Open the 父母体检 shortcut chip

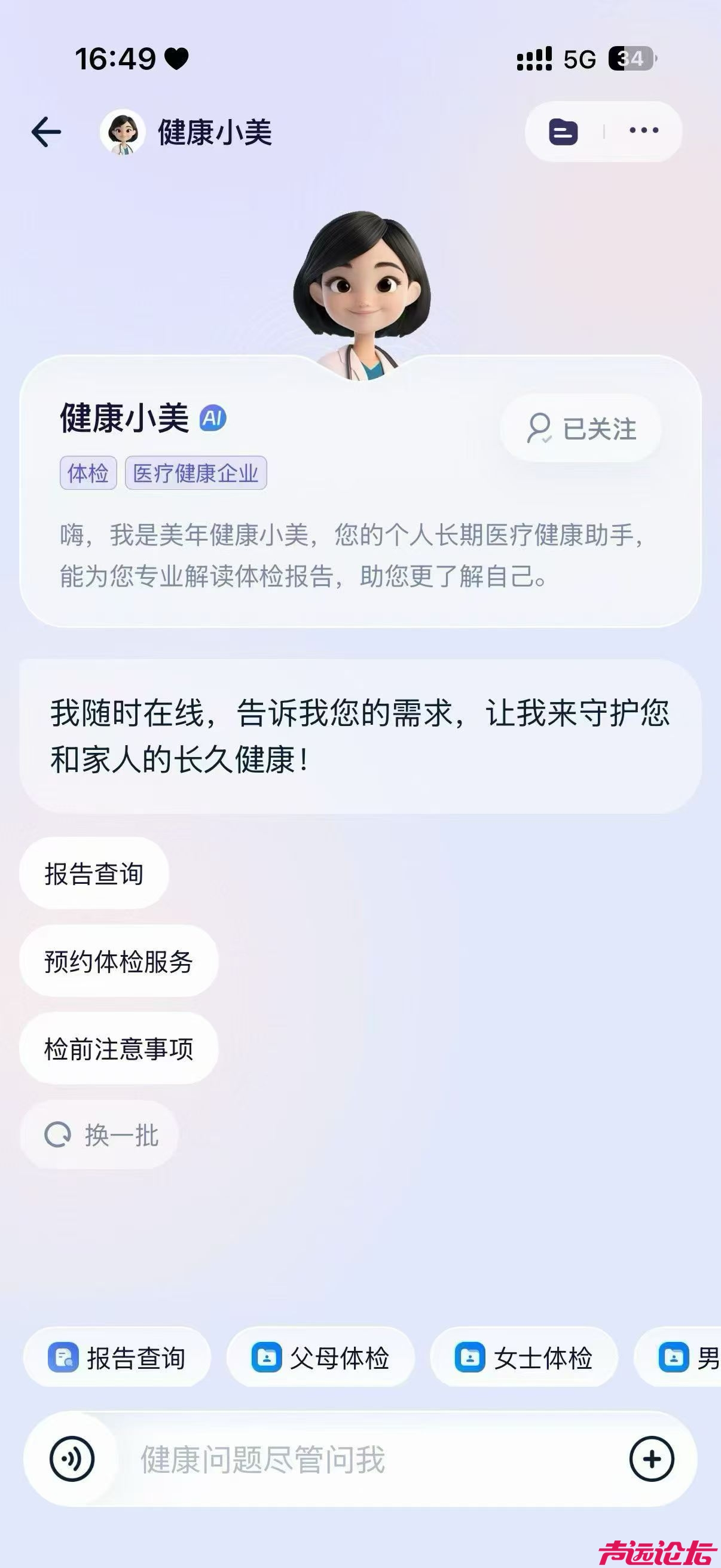click(320, 1357)
